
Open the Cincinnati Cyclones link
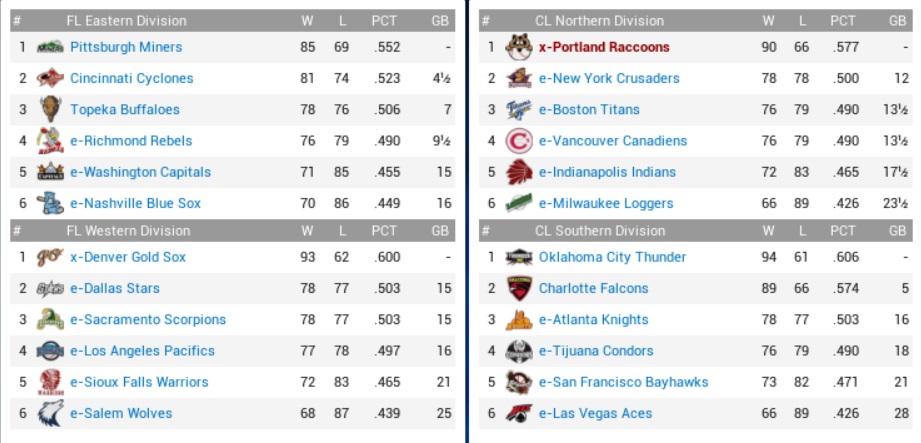[131, 78]
